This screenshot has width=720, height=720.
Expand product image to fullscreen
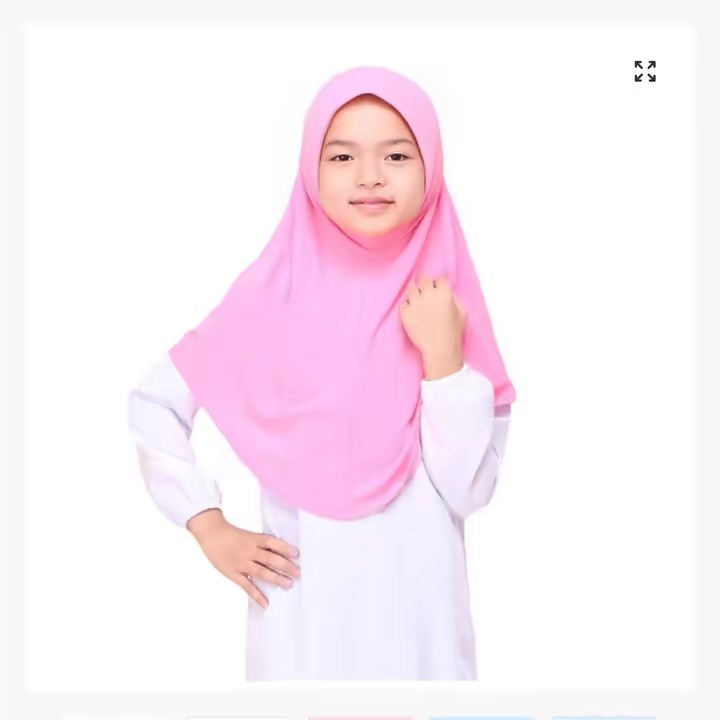645,71
